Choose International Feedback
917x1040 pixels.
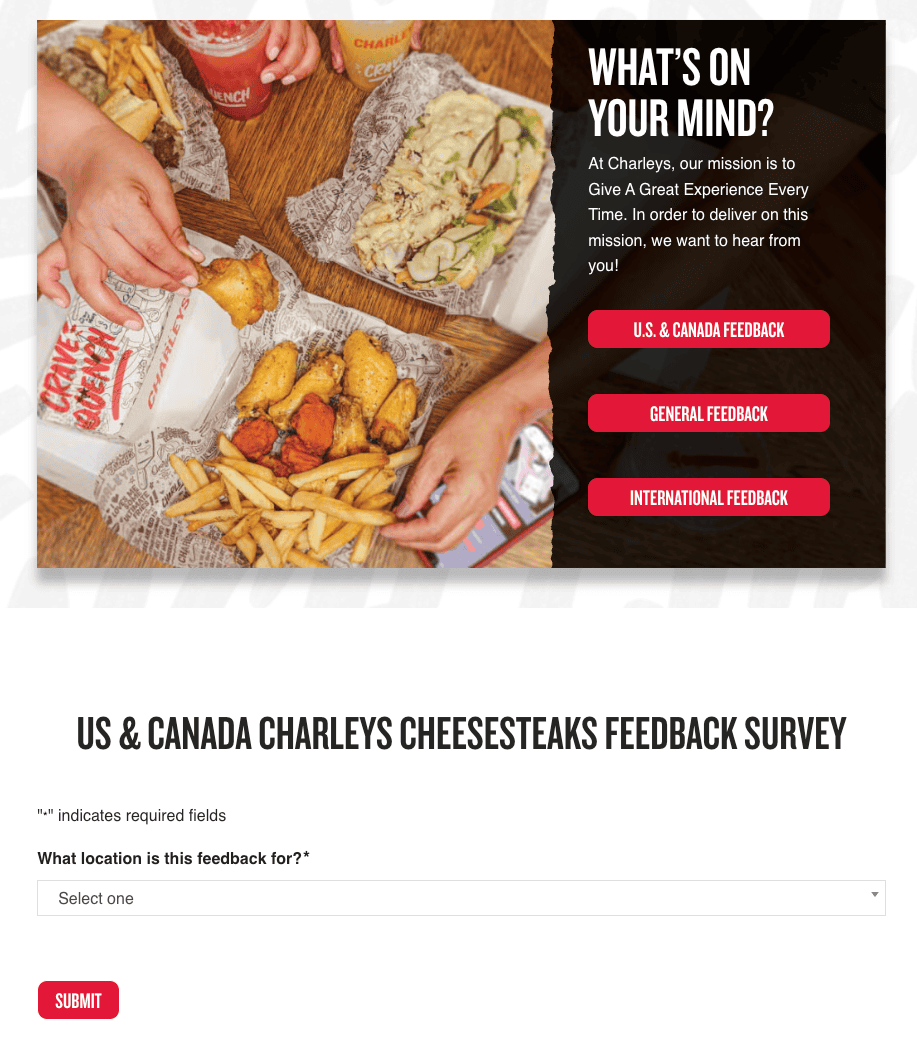708,497
